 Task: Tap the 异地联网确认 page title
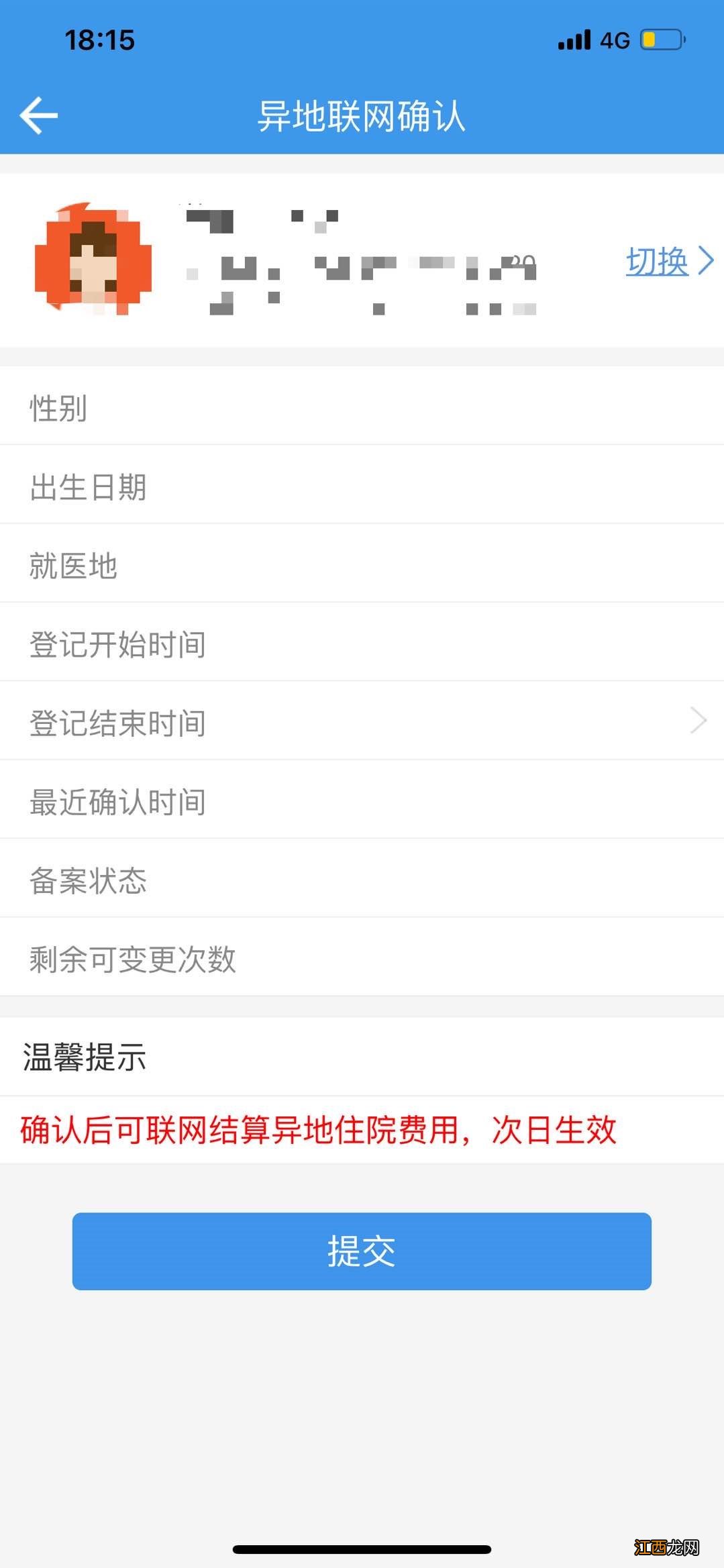pos(362,114)
